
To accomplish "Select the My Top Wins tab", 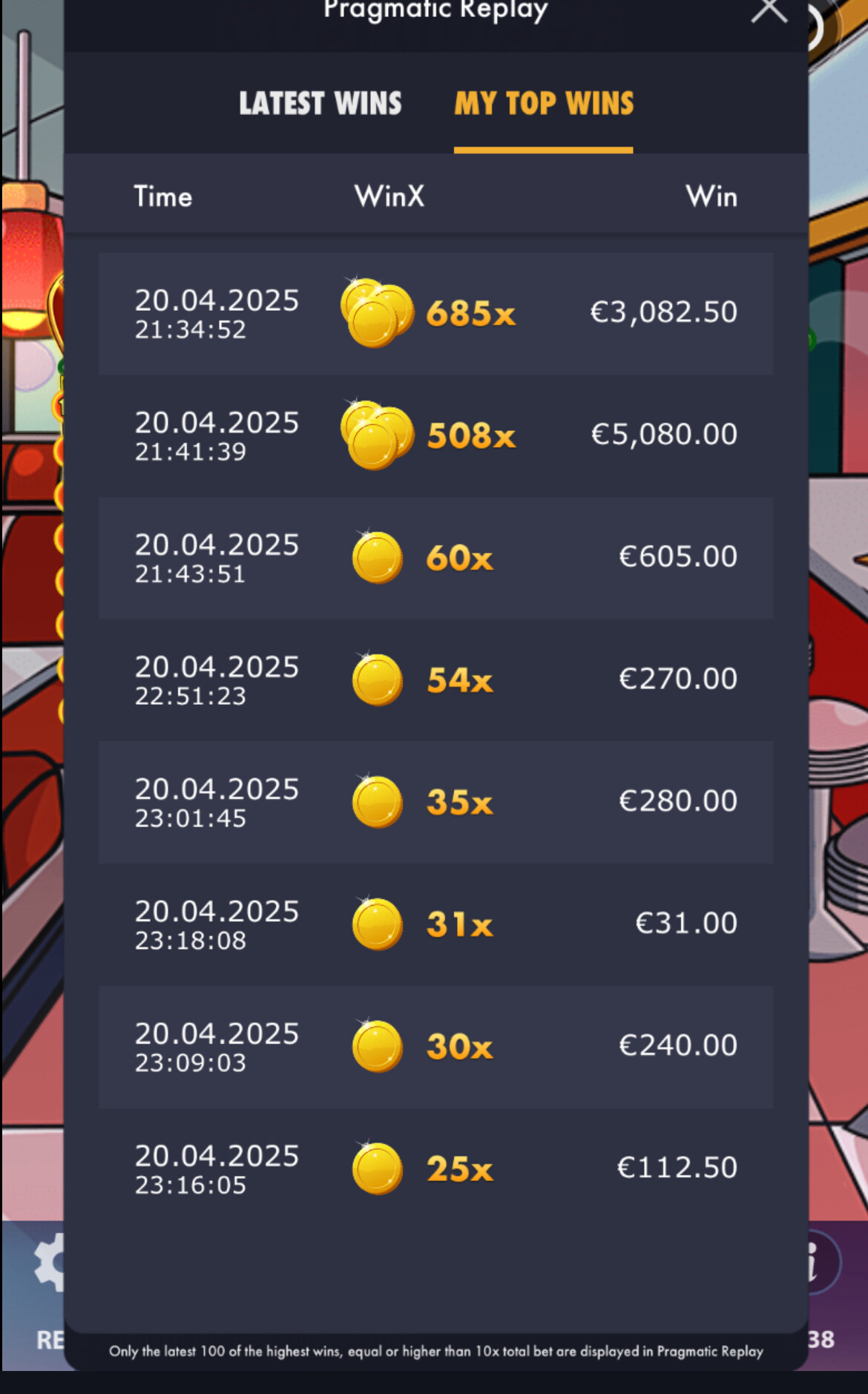I will [x=544, y=103].
